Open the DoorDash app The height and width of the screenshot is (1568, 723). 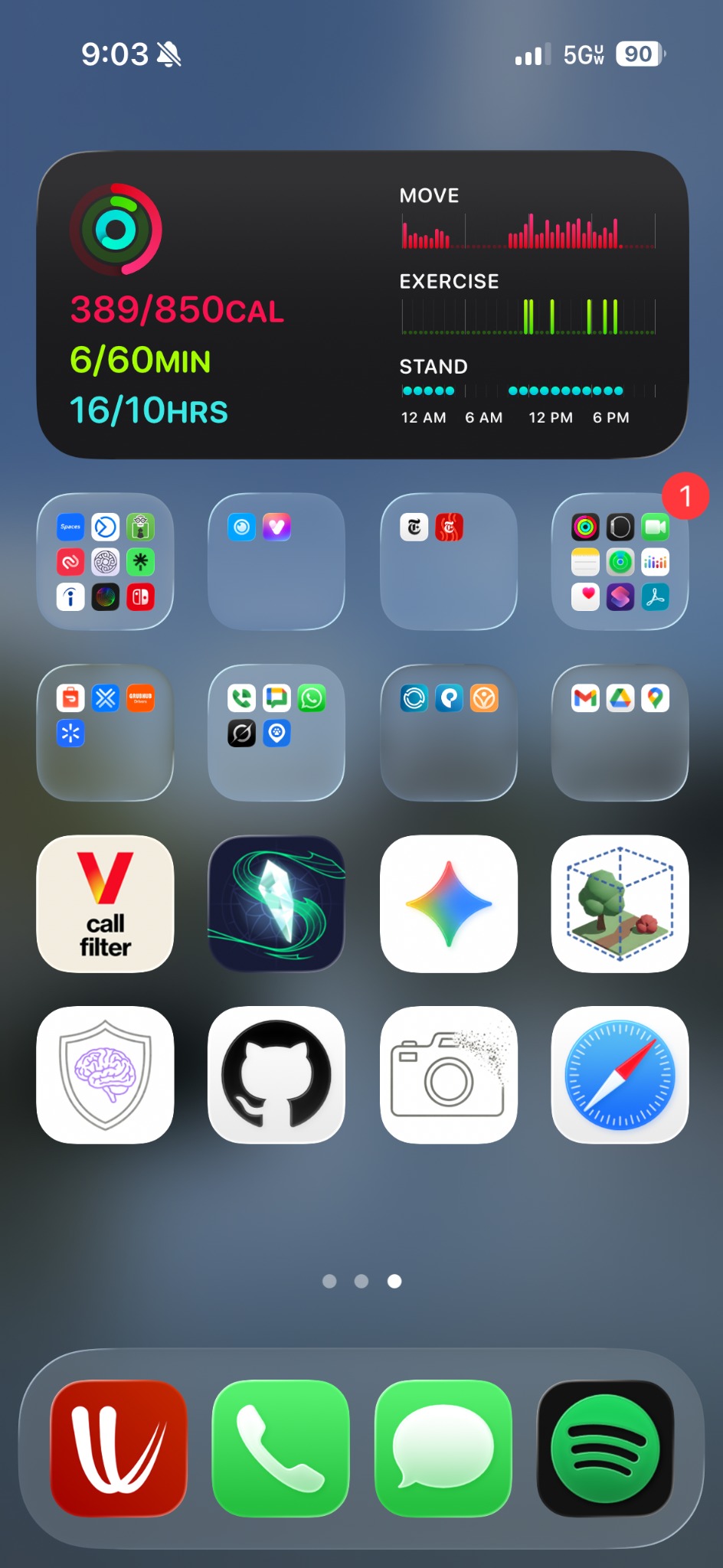point(70,697)
